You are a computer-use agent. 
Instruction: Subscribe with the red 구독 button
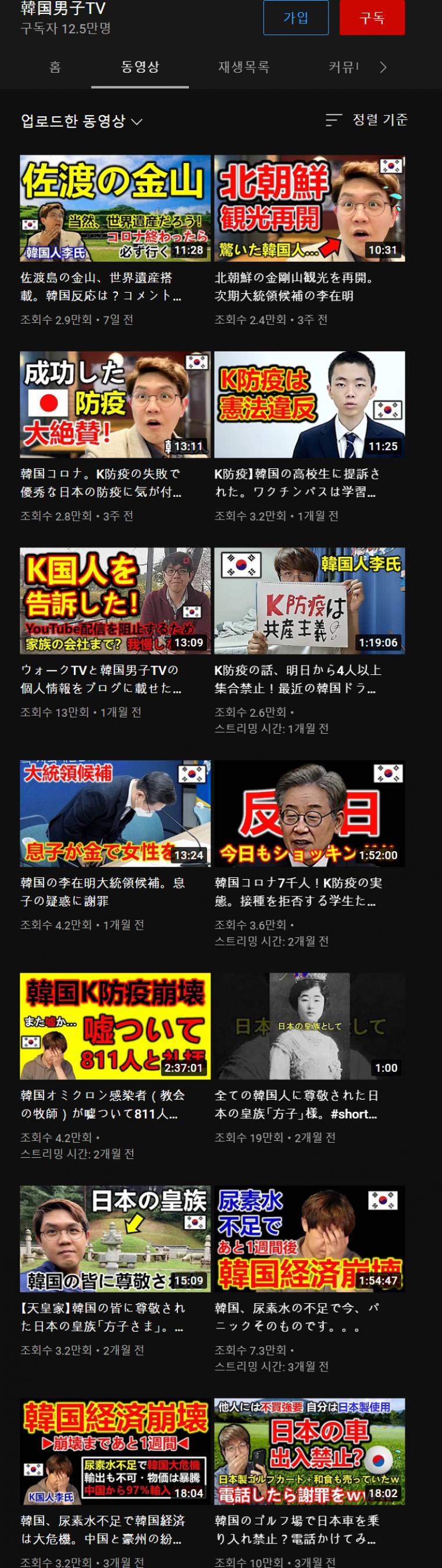(372, 17)
